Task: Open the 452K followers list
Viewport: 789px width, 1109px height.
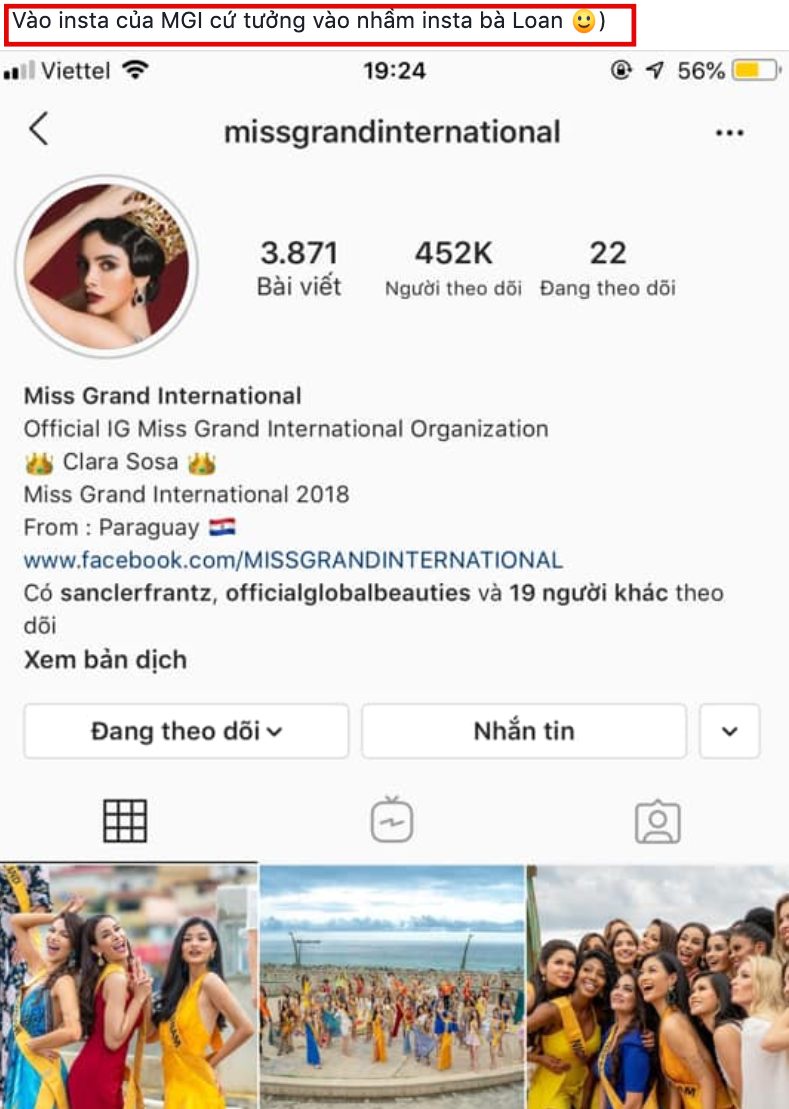Action: pos(453,268)
